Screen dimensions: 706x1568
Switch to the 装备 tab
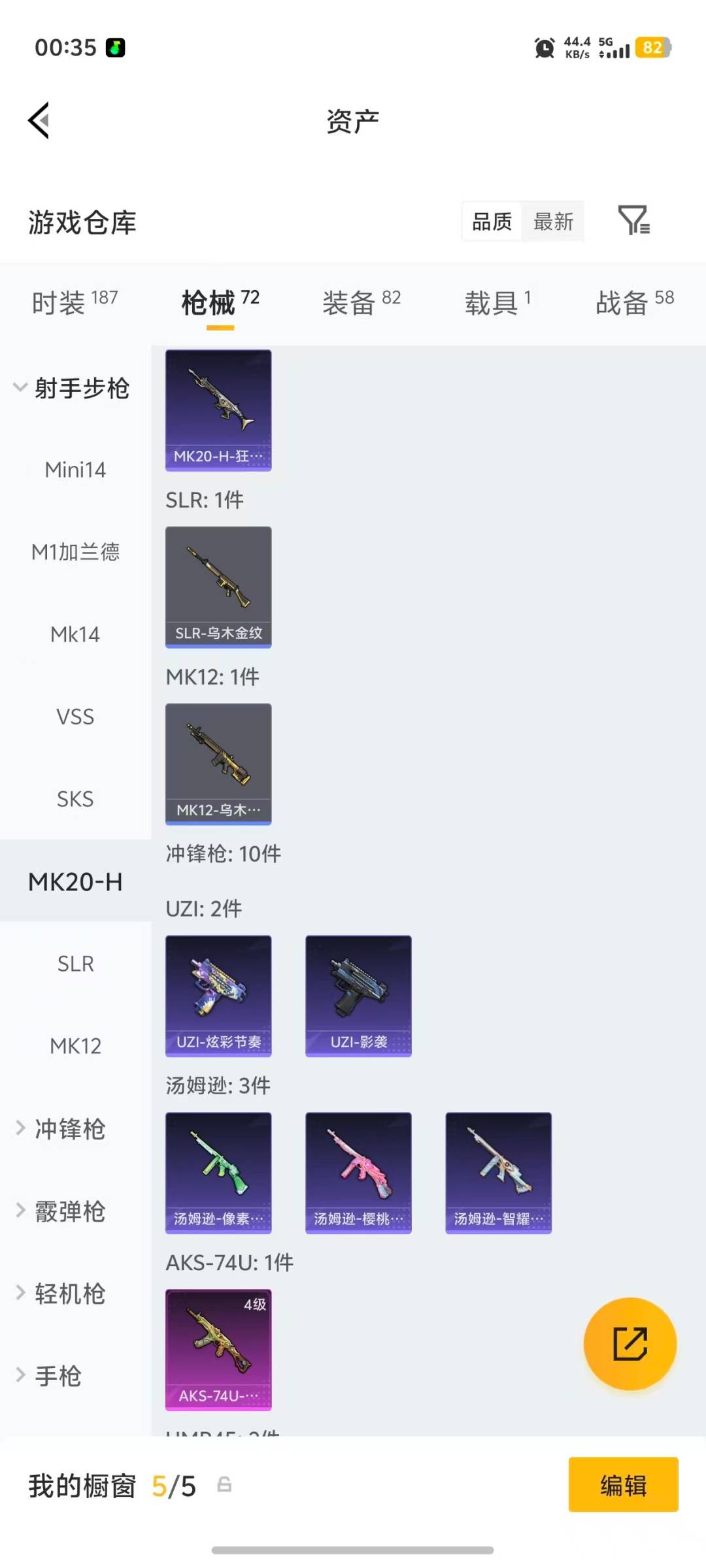(361, 302)
